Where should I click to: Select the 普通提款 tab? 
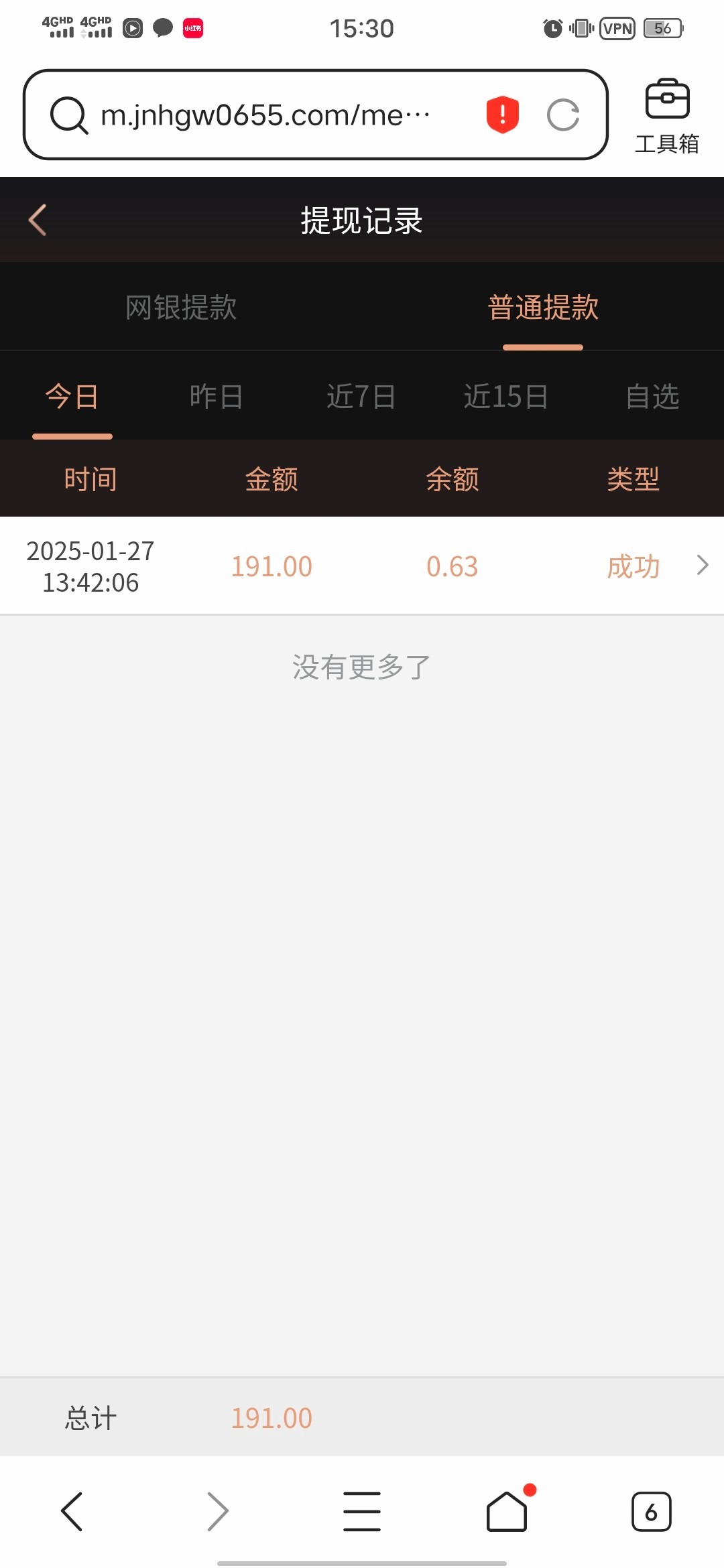[543, 308]
